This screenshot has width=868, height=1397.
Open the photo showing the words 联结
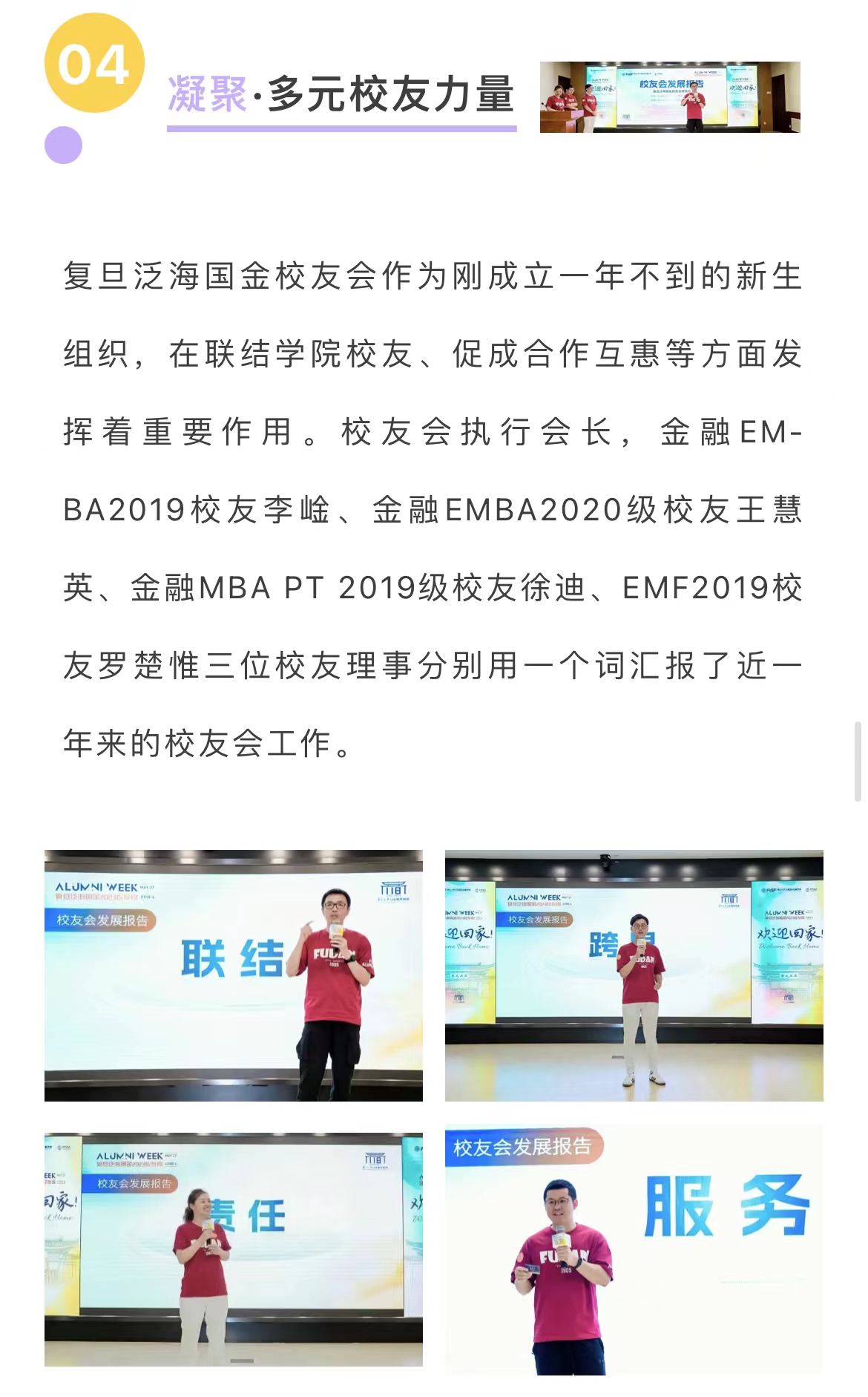pyautogui.click(x=233, y=975)
